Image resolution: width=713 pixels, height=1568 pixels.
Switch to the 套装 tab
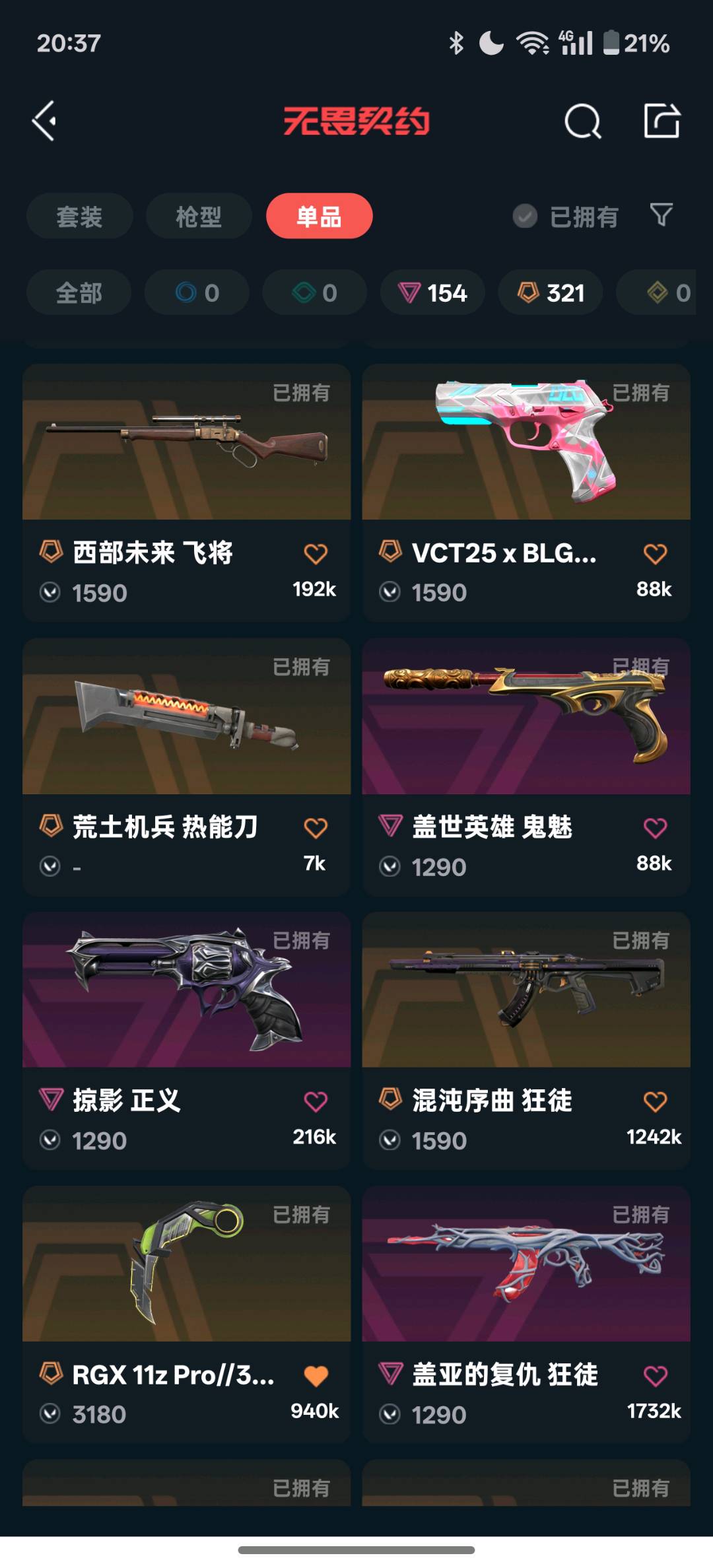79,217
